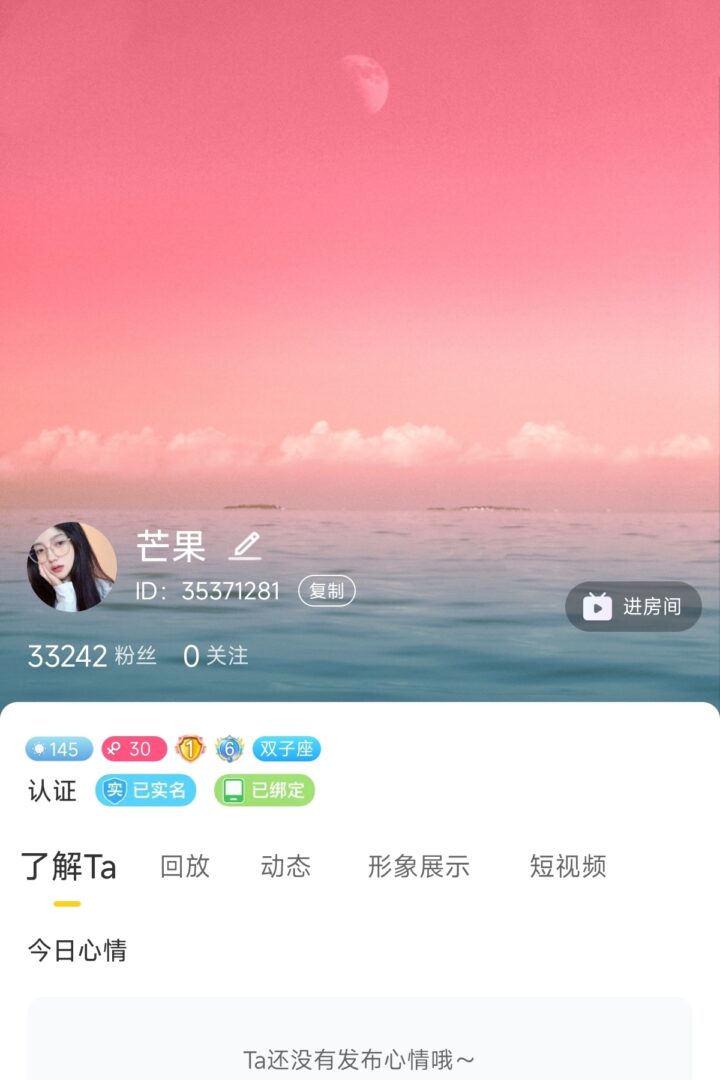View the 33242 粉丝 followers list
Viewport: 720px width, 1080px height.
[91, 656]
